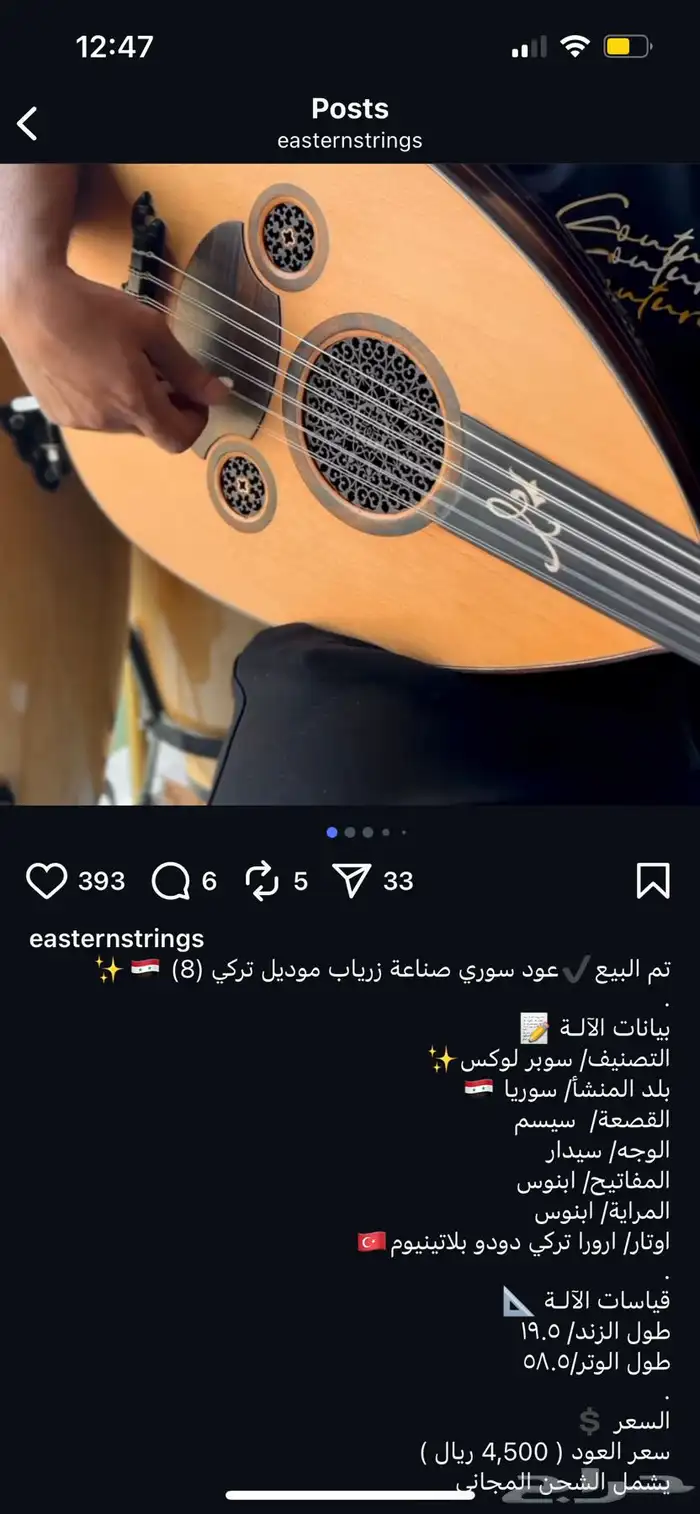Open comments on this post
This screenshot has height=1514, width=700.
click(x=170, y=881)
